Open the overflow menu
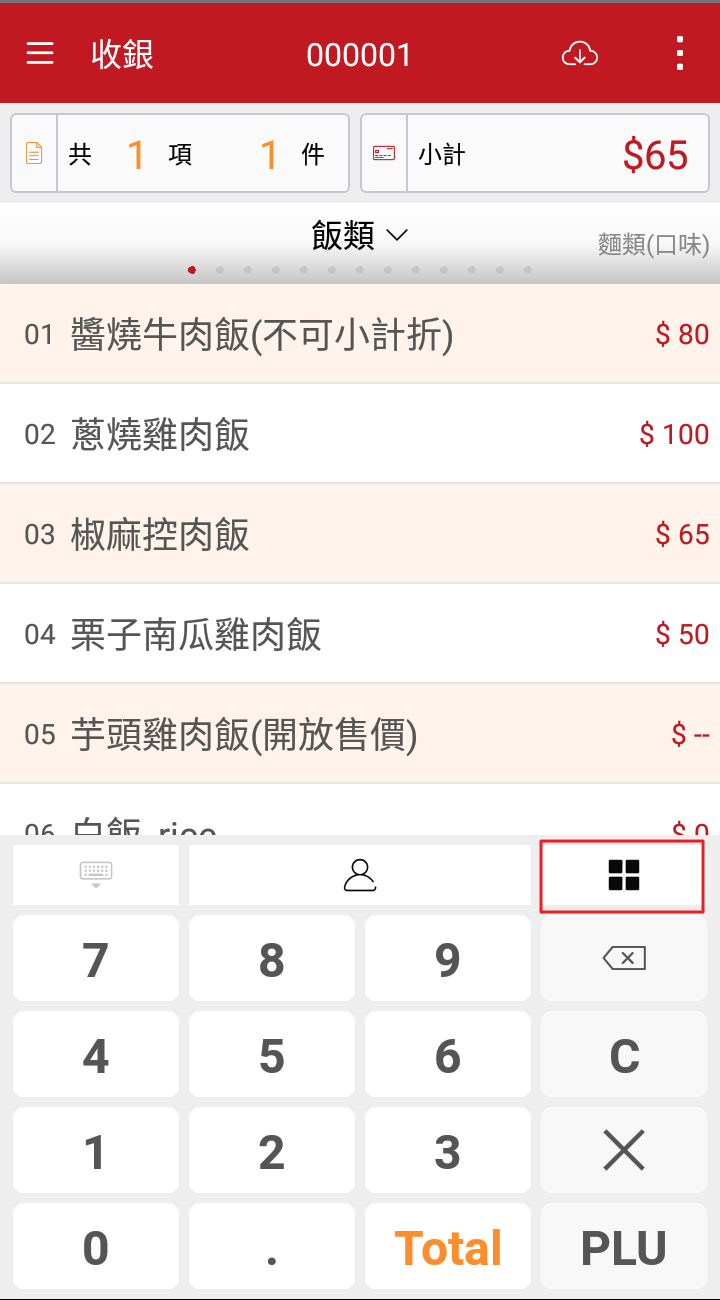Viewport: 720px width, 1300px height. click(x=680, y=54)
